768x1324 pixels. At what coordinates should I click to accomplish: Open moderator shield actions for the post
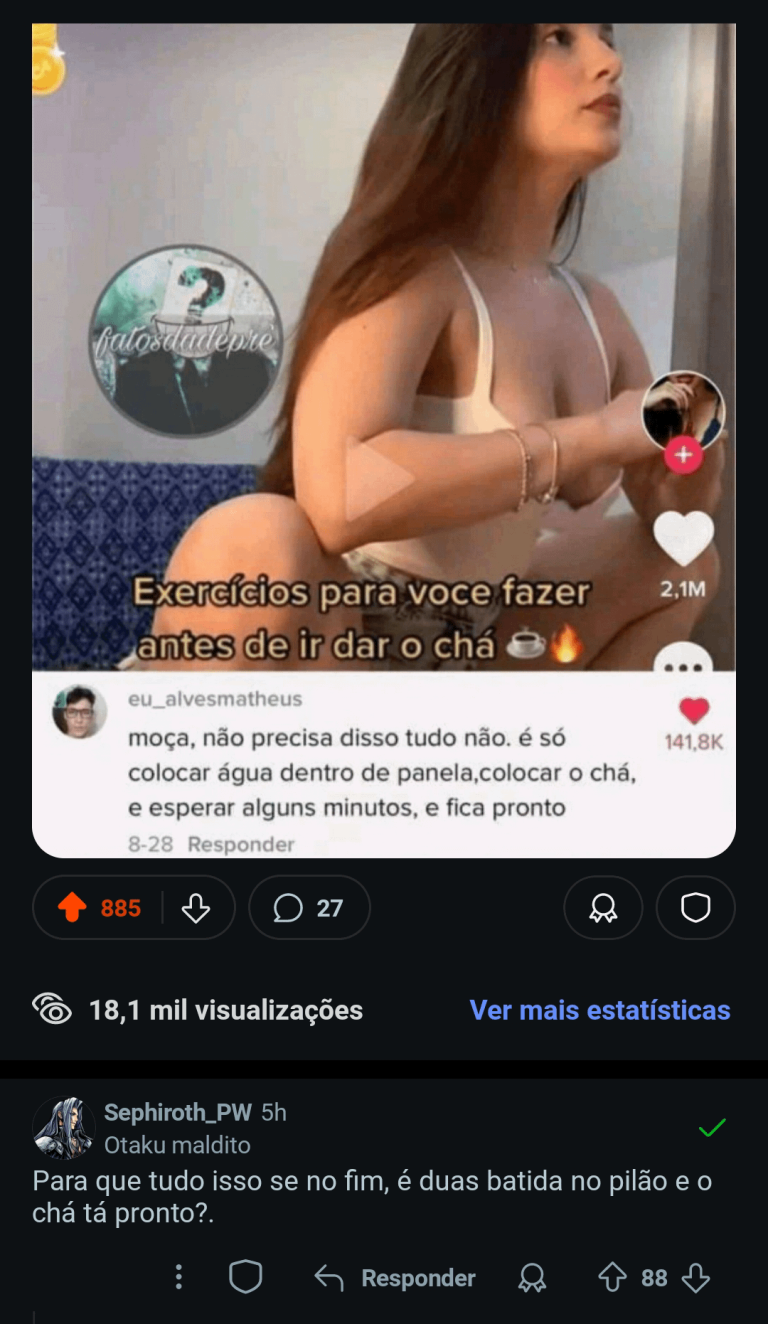[695, 908]
